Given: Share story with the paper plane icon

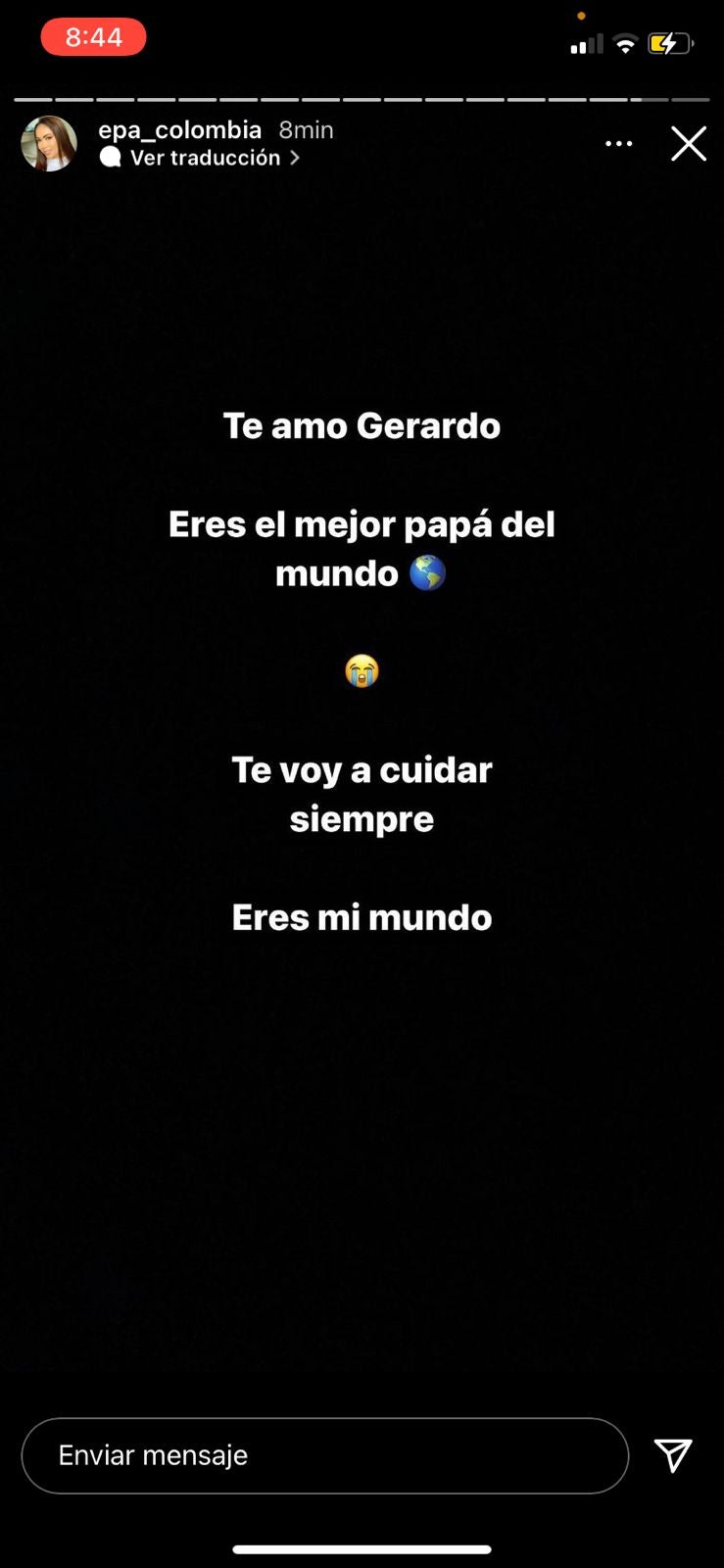Looking at the screenshot, I should pyautogui.click(x=673, y=1455).
